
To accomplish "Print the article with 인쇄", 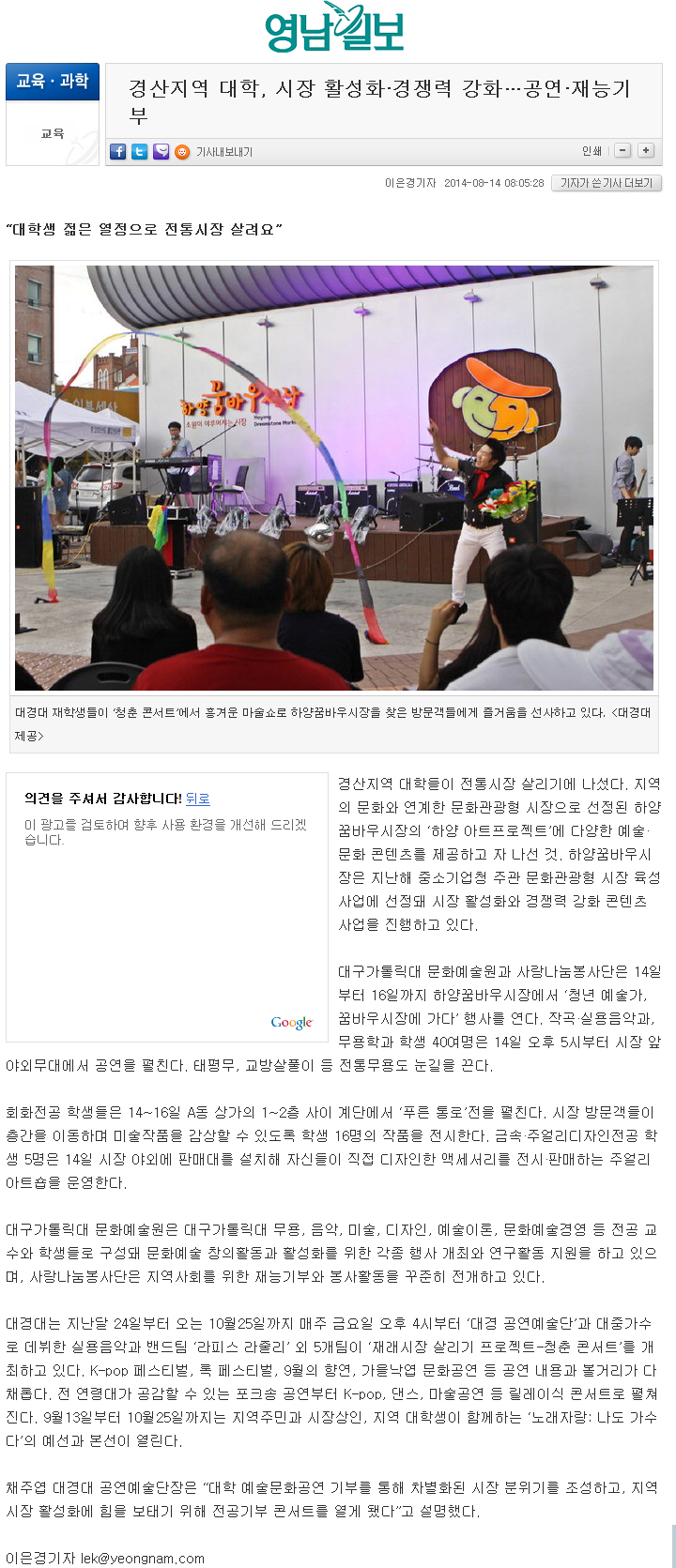I will (591, 151).
